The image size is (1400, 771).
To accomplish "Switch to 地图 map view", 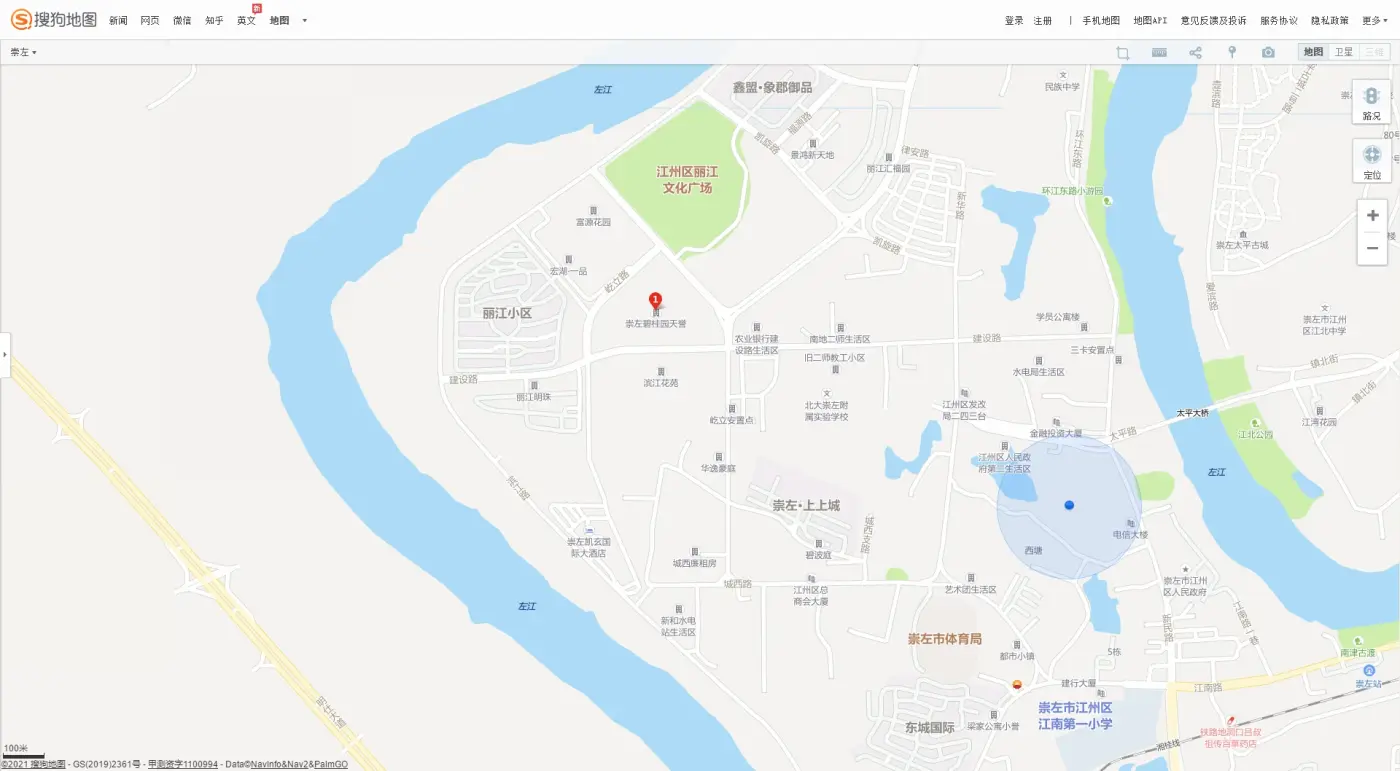I will click(1313, 52).
